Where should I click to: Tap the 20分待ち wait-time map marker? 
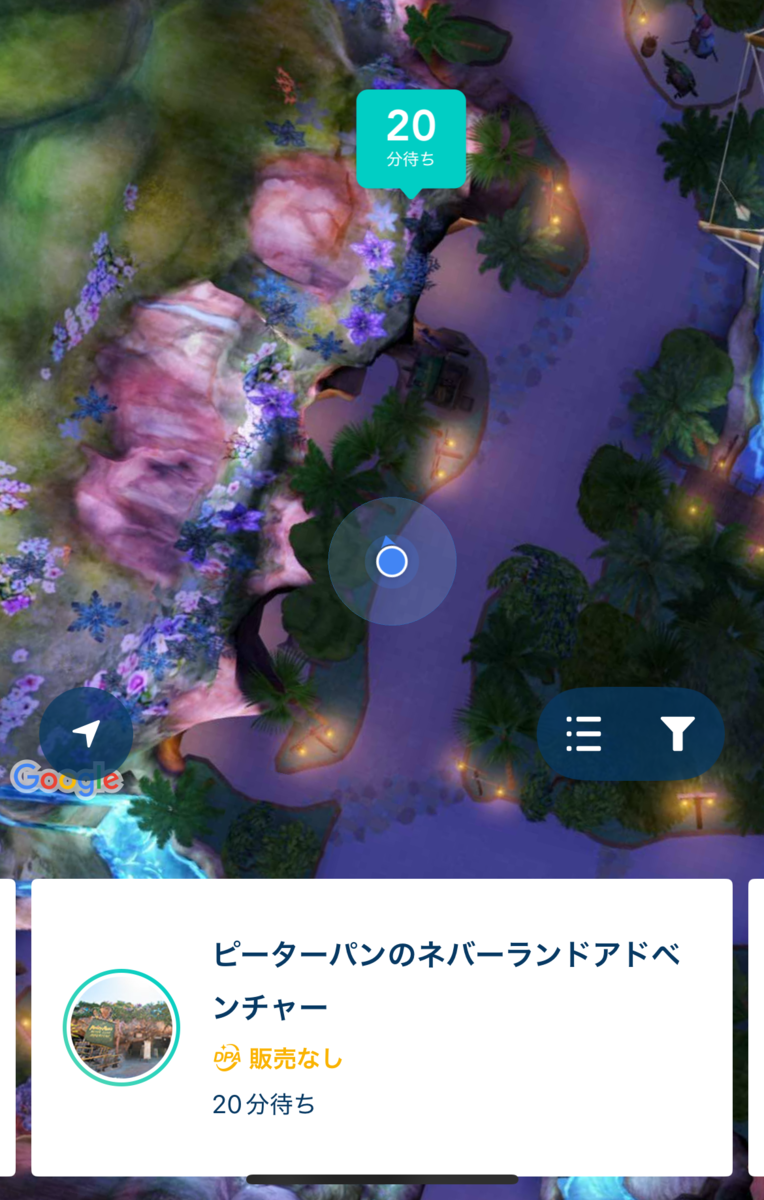click(x=411, y=138)
